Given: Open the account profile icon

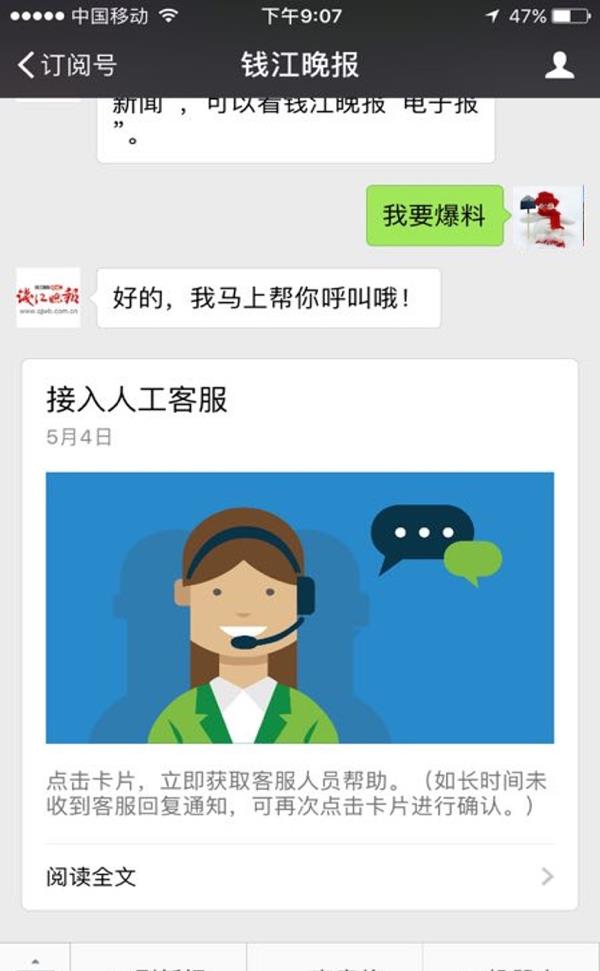Looking at the screenshot, I should tap(559, 65).
